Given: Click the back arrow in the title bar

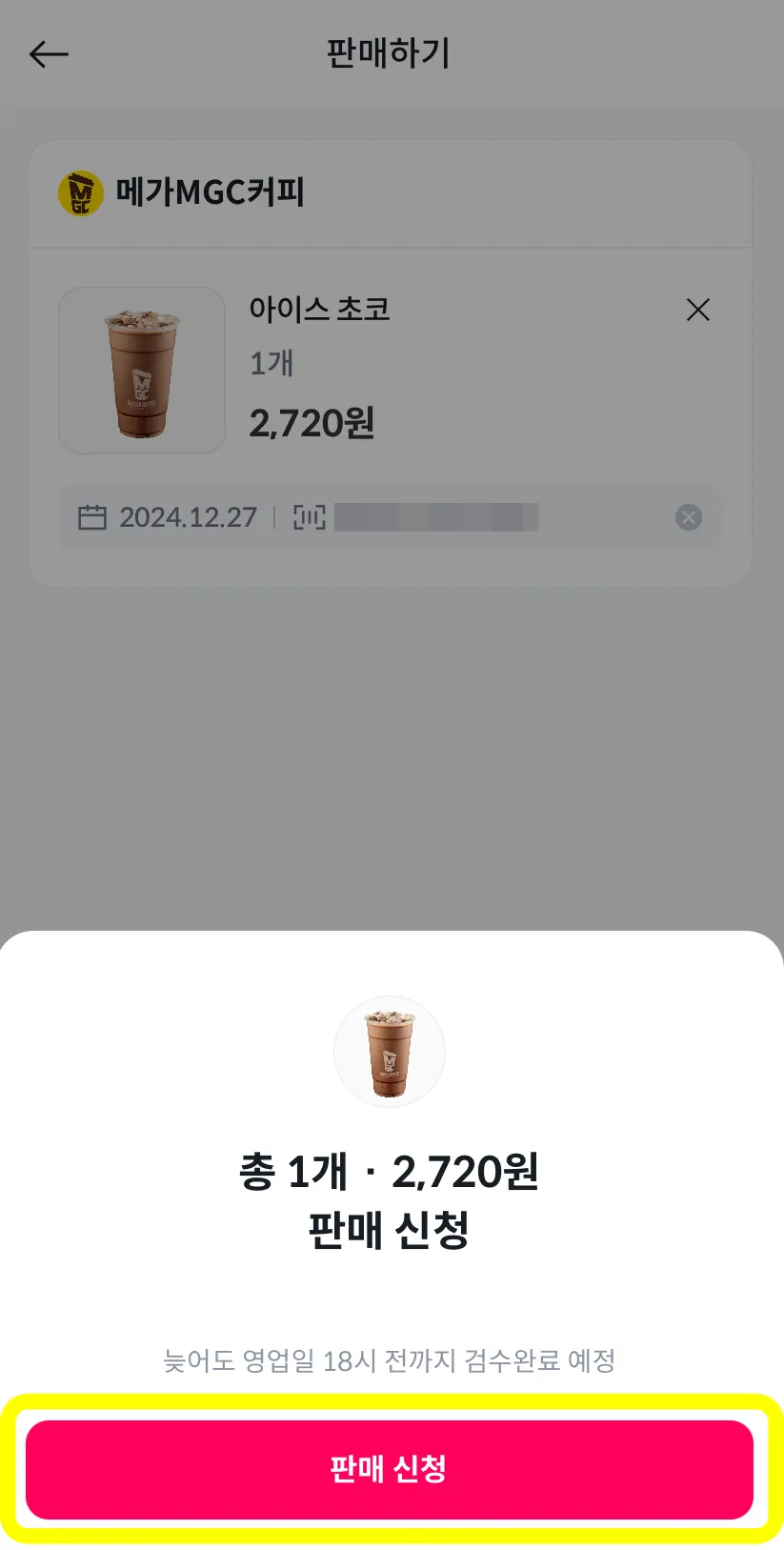Looking at the screenshot, I should (x=48, y=54).
